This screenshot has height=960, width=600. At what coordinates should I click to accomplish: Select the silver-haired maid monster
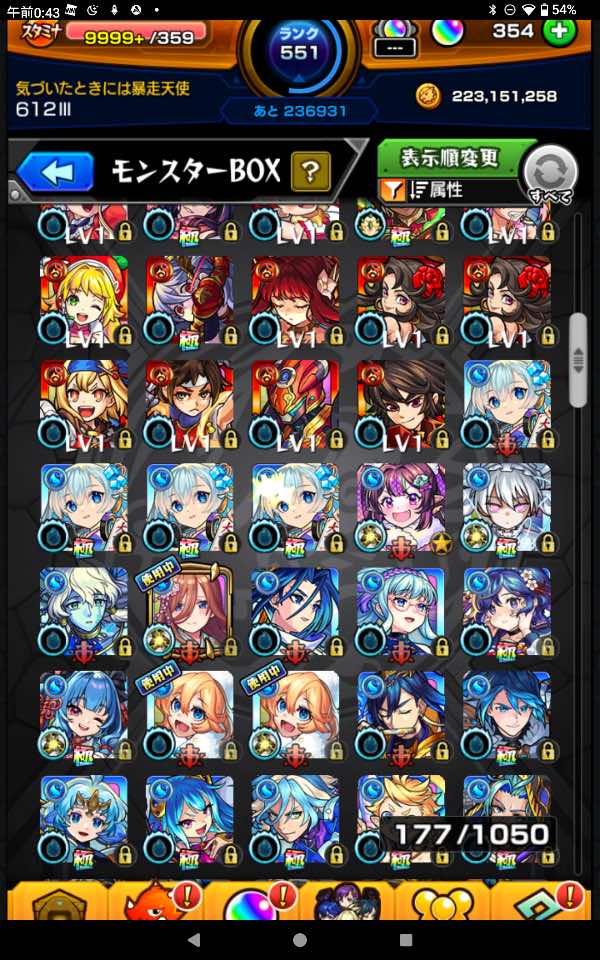[507, 509]
